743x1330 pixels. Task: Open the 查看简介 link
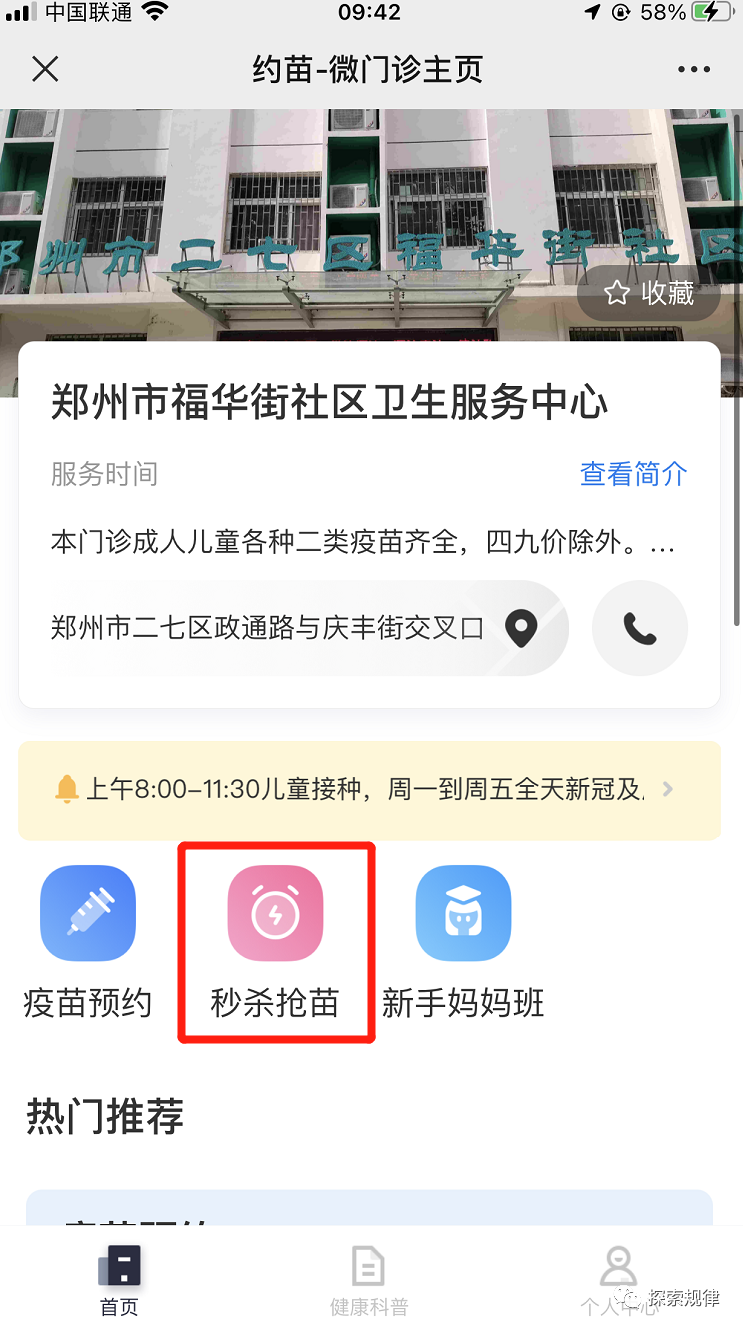634,473
